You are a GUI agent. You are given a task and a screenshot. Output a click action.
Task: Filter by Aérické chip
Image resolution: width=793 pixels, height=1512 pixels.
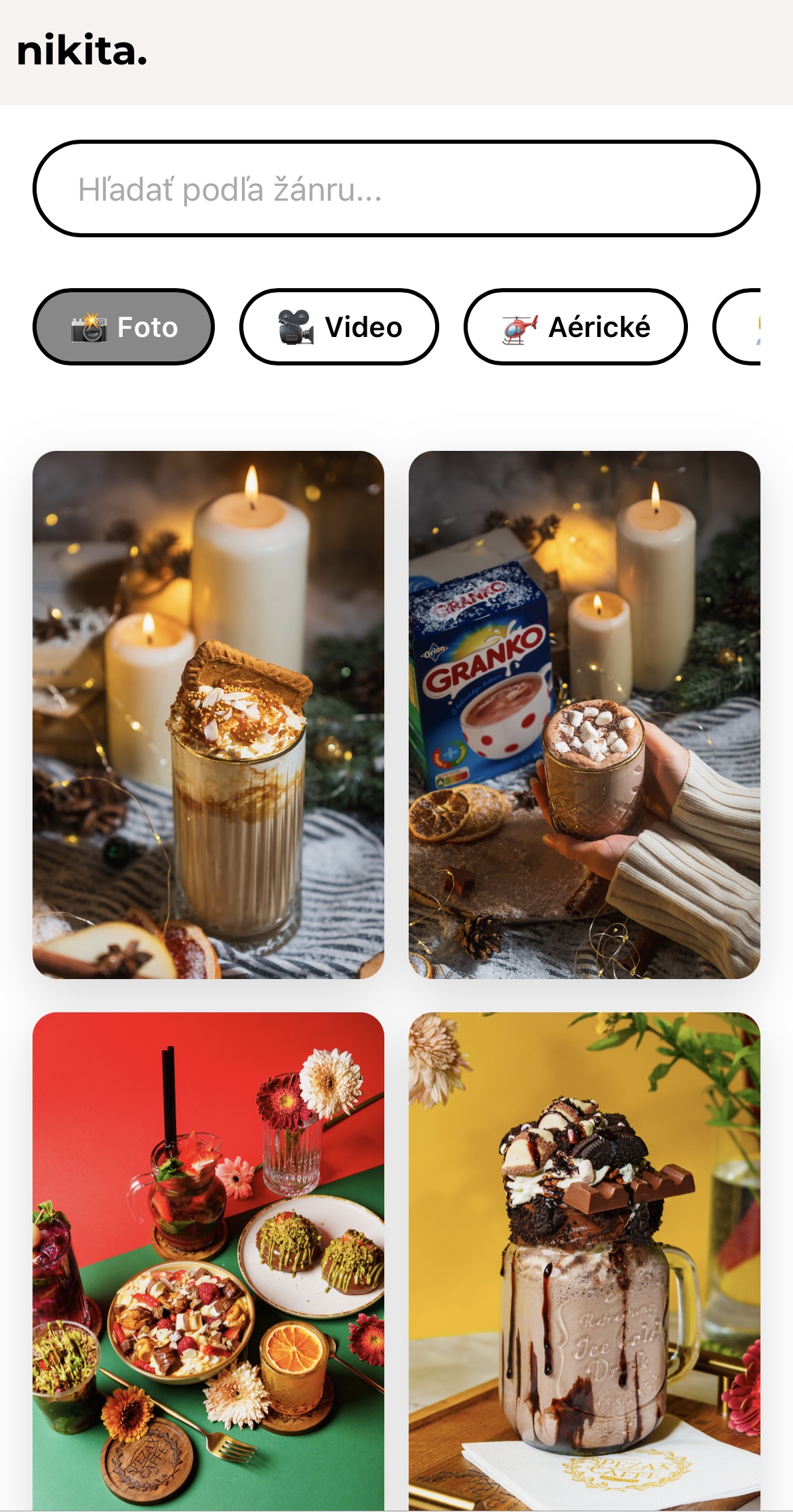(575, 327)
